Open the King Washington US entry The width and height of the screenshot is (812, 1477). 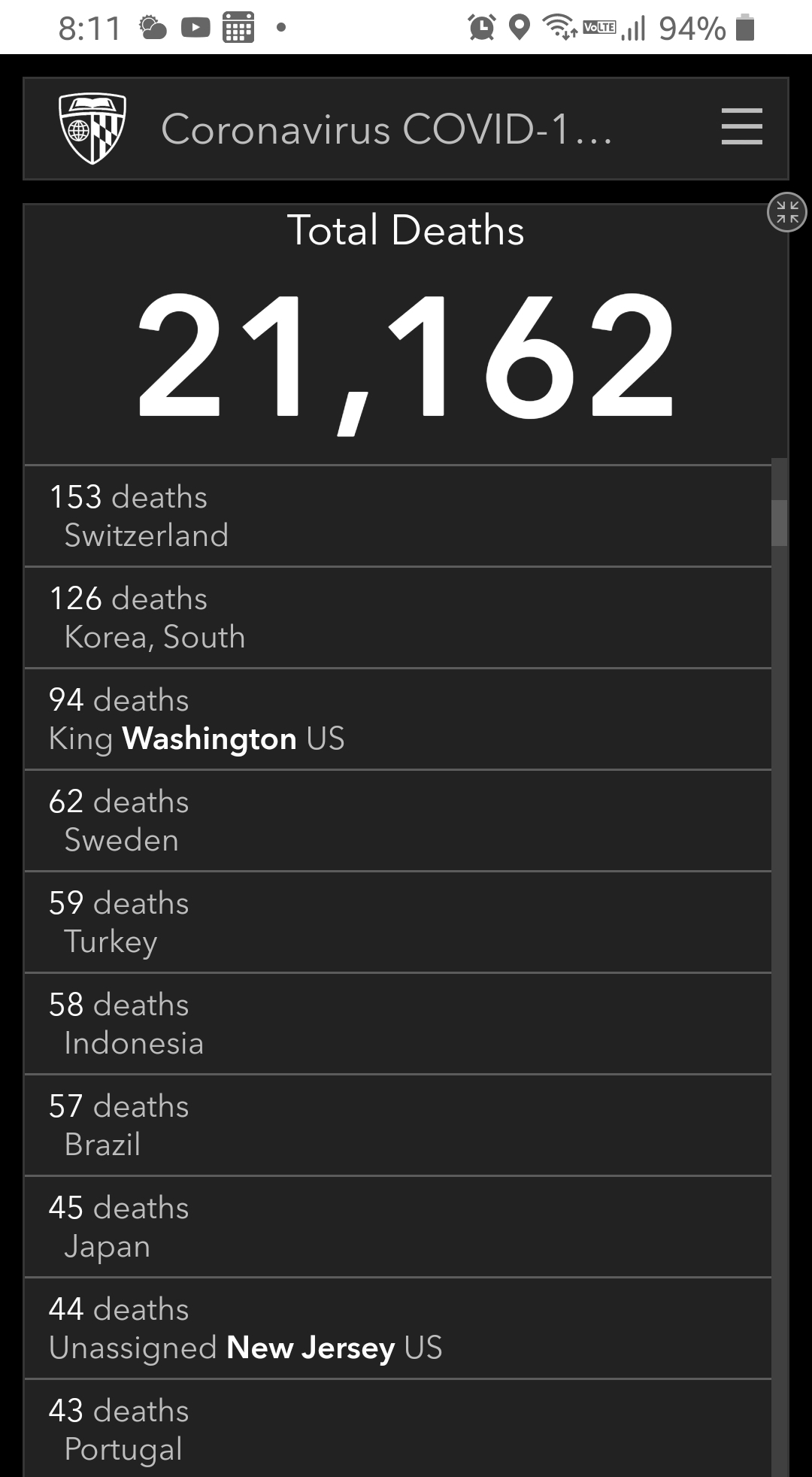pyautogui.click(x=398, y=719)
